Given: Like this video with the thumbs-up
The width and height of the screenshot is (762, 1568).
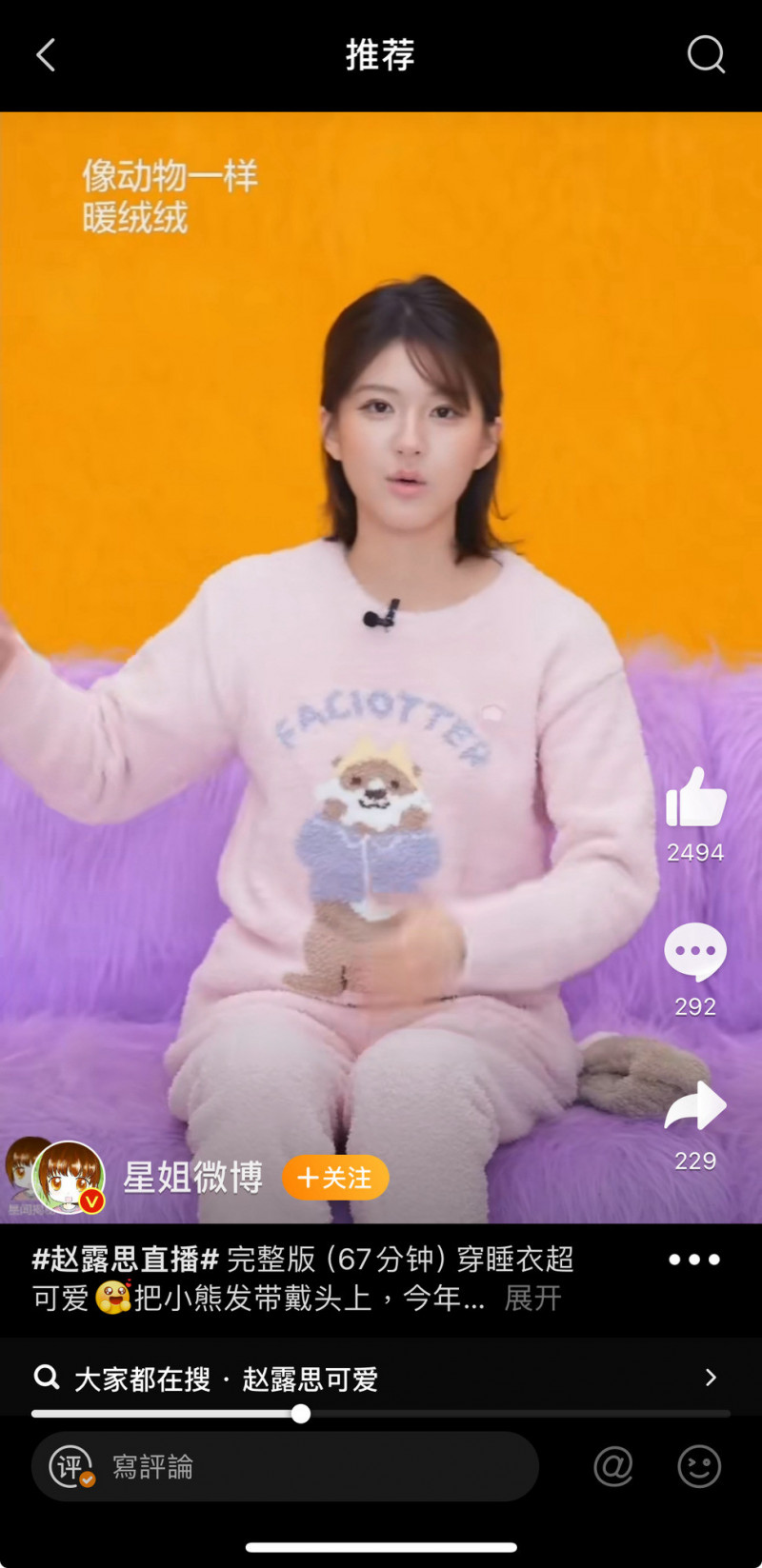Looking at the screenshot, I should click(695, 797).
